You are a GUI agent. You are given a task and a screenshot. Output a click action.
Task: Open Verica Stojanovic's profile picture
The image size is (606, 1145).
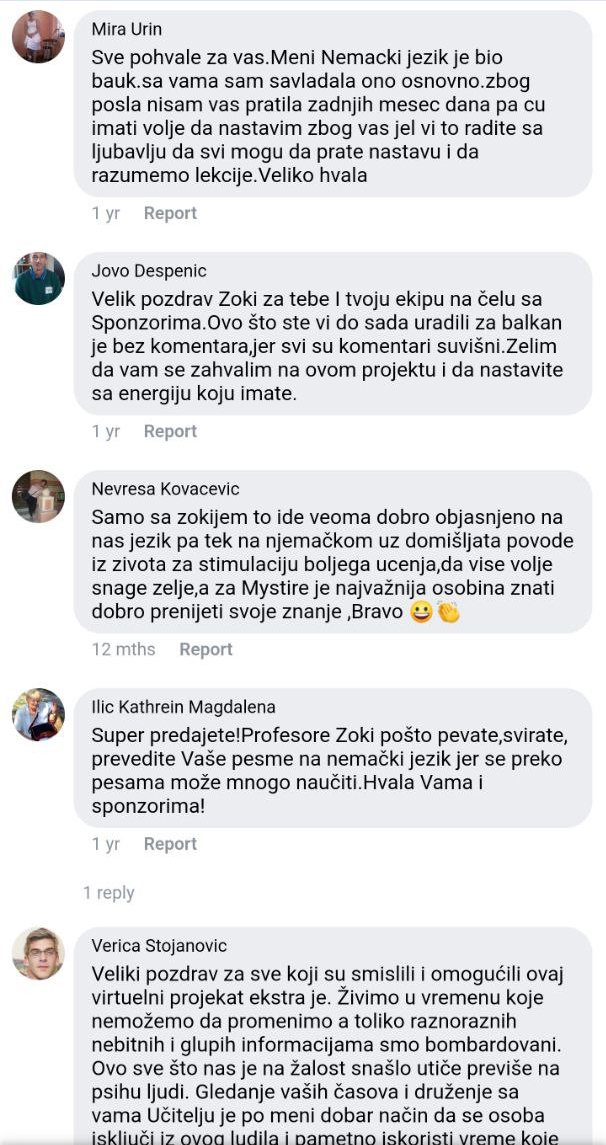38,953
